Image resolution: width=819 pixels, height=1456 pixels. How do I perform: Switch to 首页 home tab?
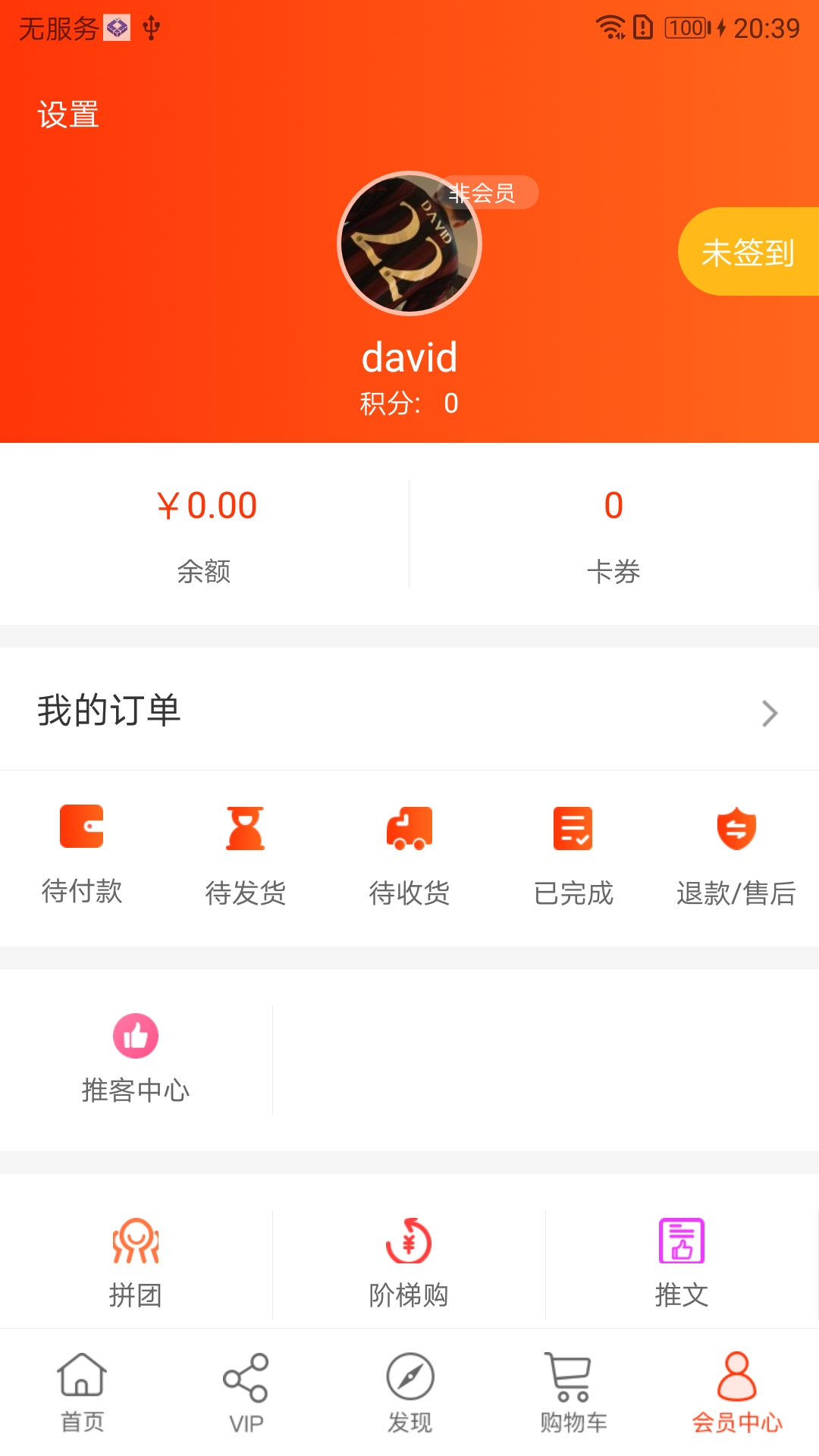82,1392
